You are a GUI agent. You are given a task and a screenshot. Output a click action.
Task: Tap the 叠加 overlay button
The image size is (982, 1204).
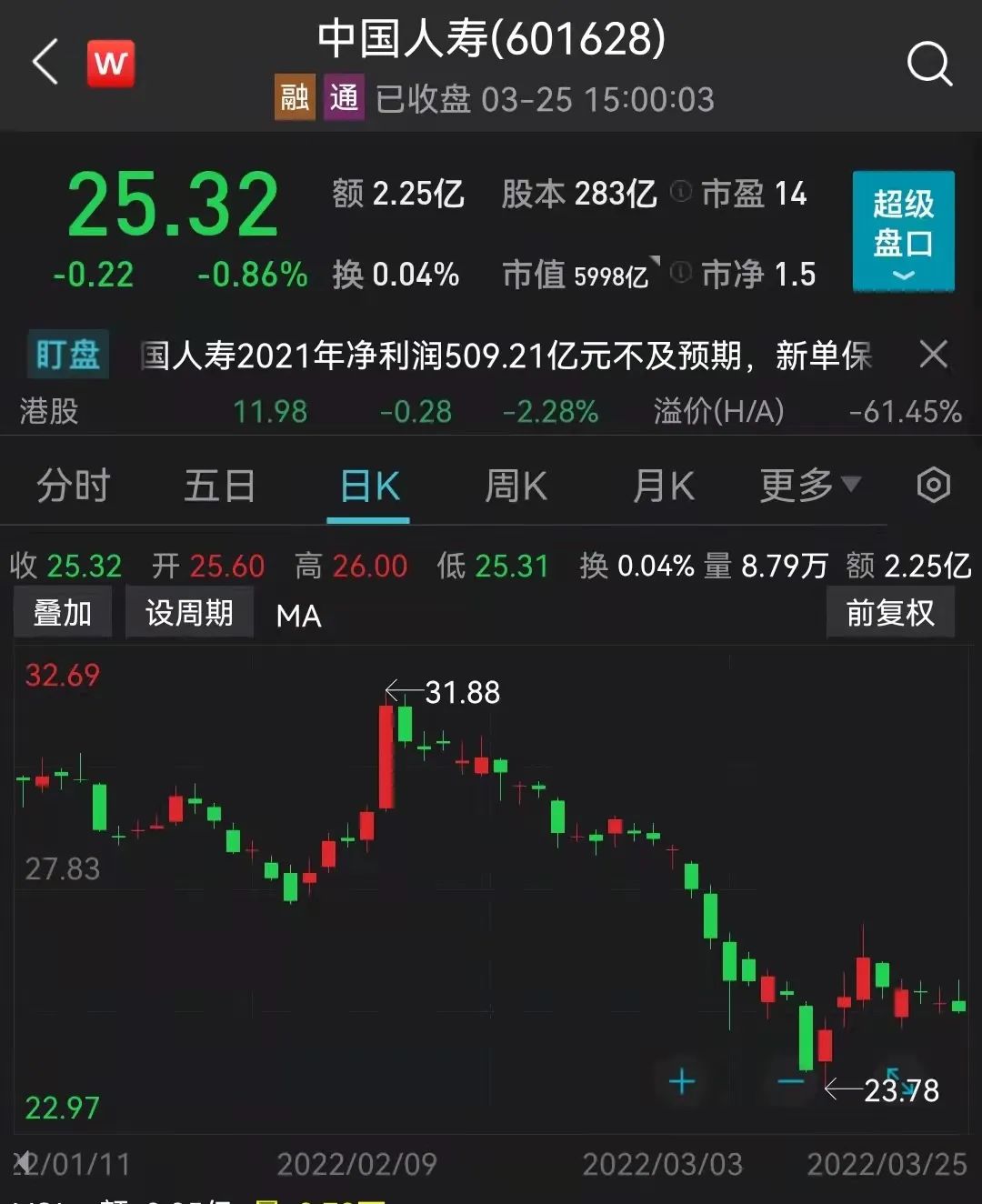click(x=63, y=613)
